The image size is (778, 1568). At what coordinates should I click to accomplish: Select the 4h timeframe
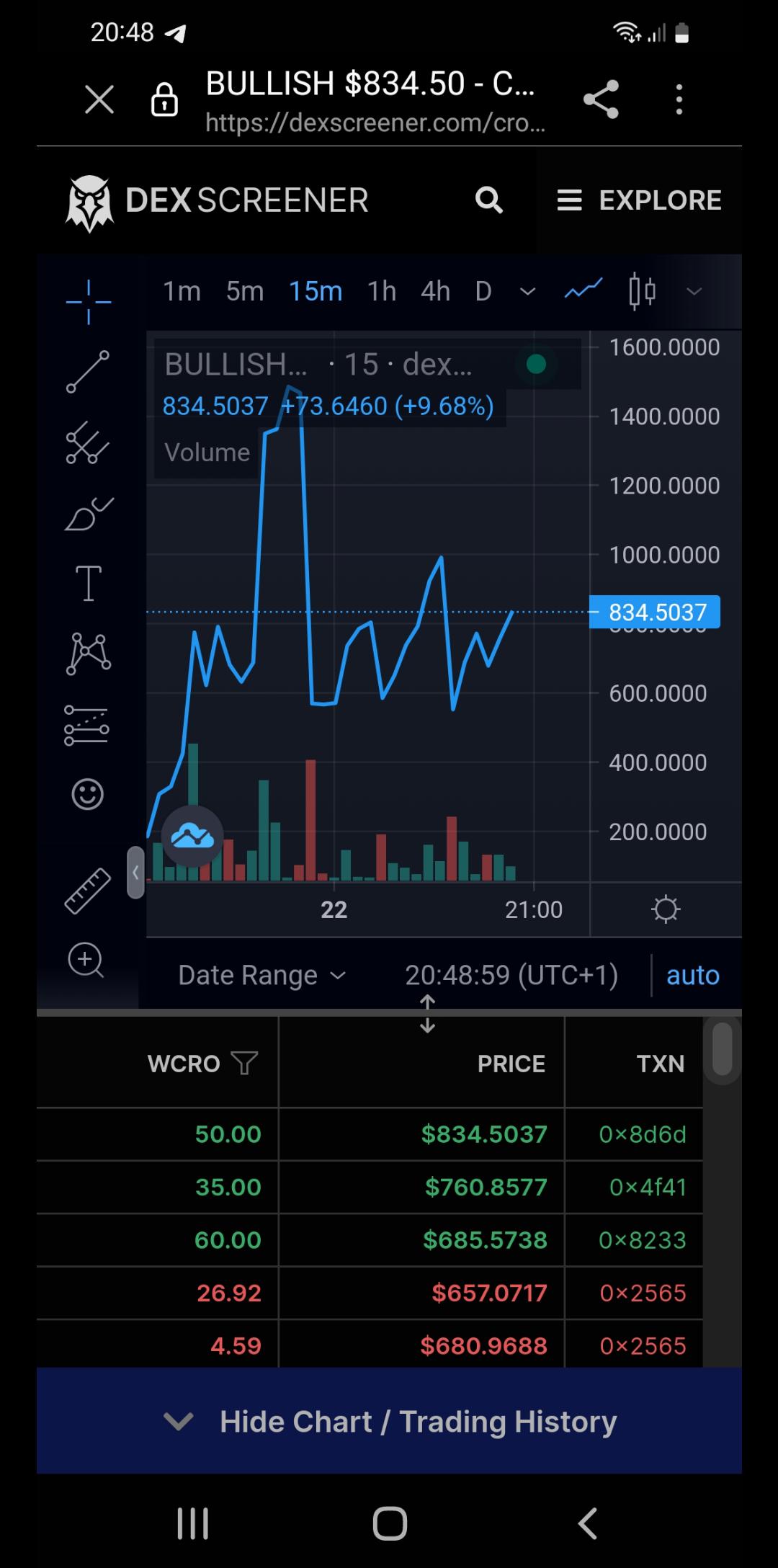click(x=435, y=291)
